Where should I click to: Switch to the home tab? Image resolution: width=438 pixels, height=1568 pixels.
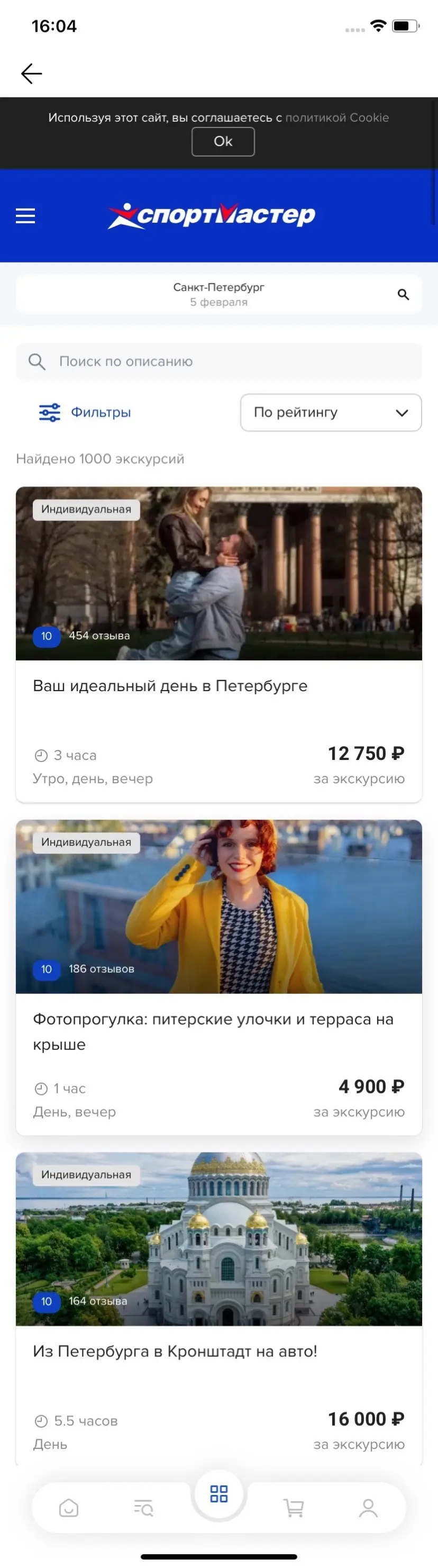69,1507
